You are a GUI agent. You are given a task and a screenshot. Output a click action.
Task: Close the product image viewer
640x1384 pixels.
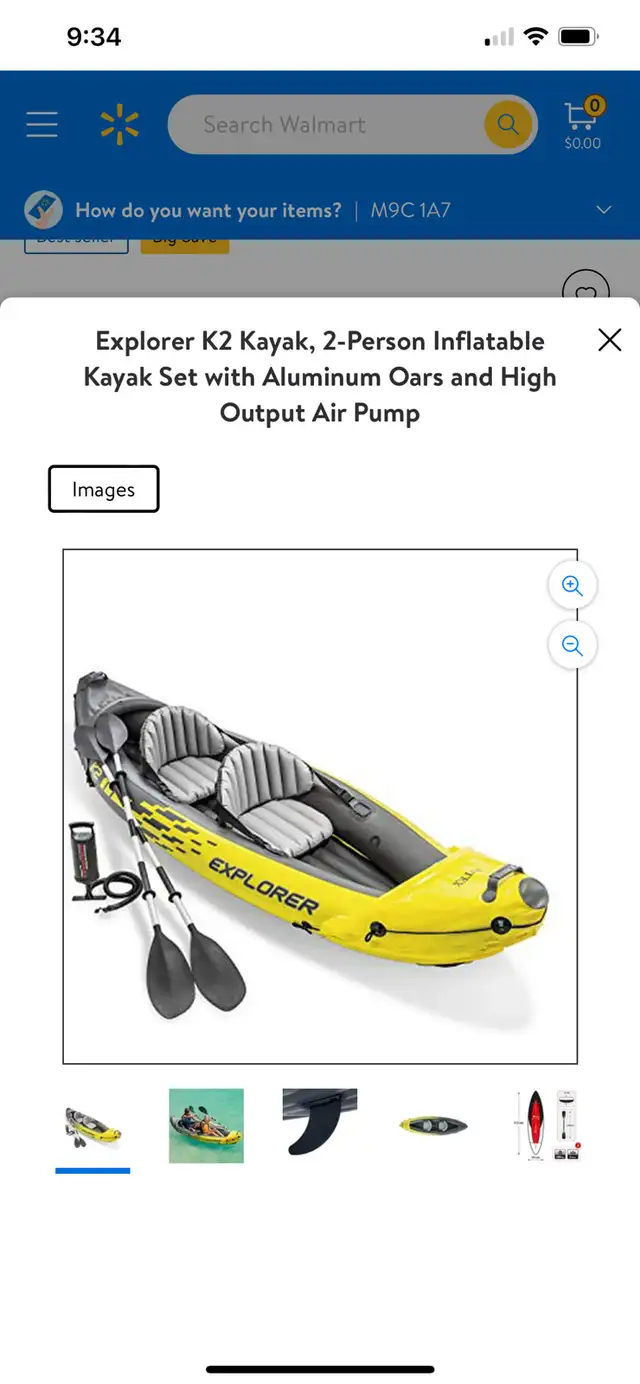click(609, 340)
